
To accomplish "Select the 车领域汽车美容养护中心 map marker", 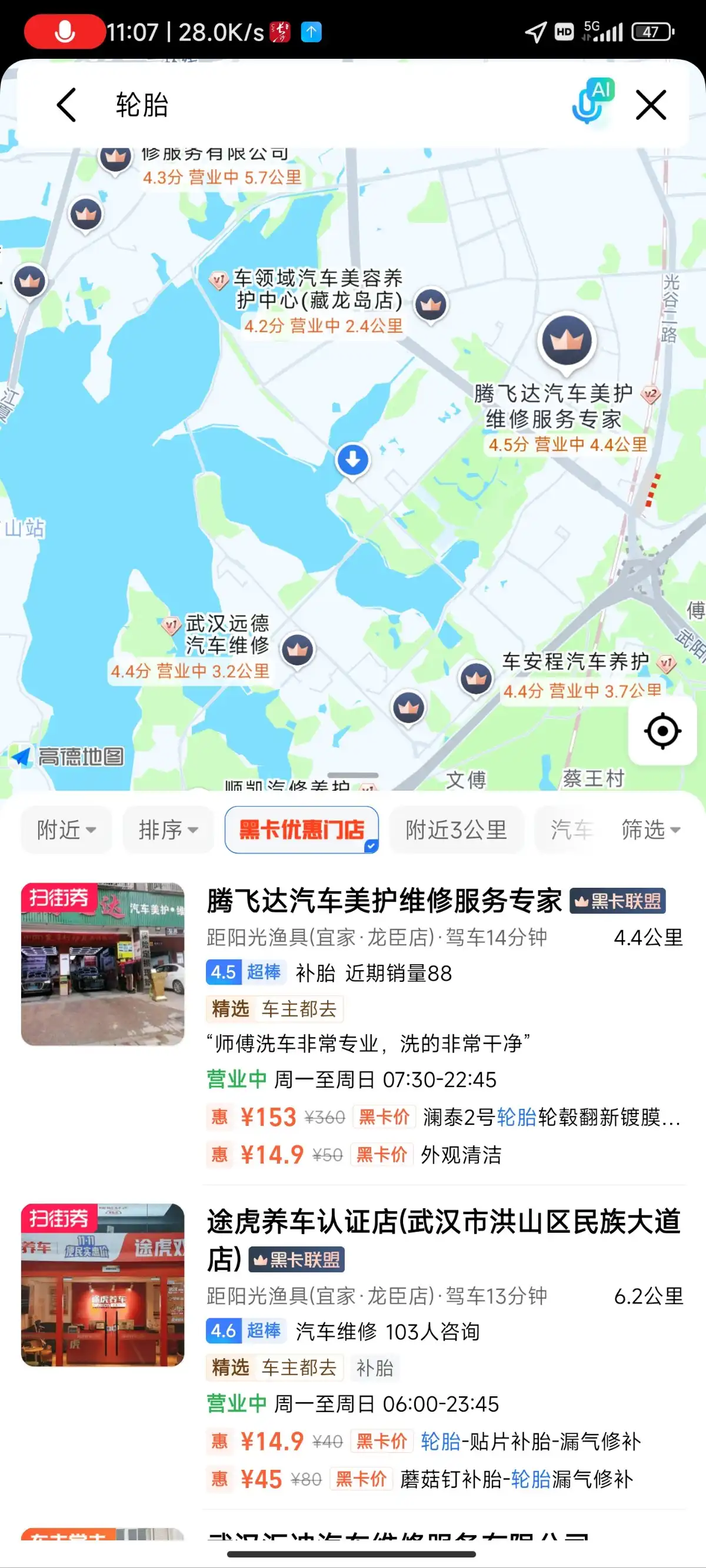I will (431, 305).
